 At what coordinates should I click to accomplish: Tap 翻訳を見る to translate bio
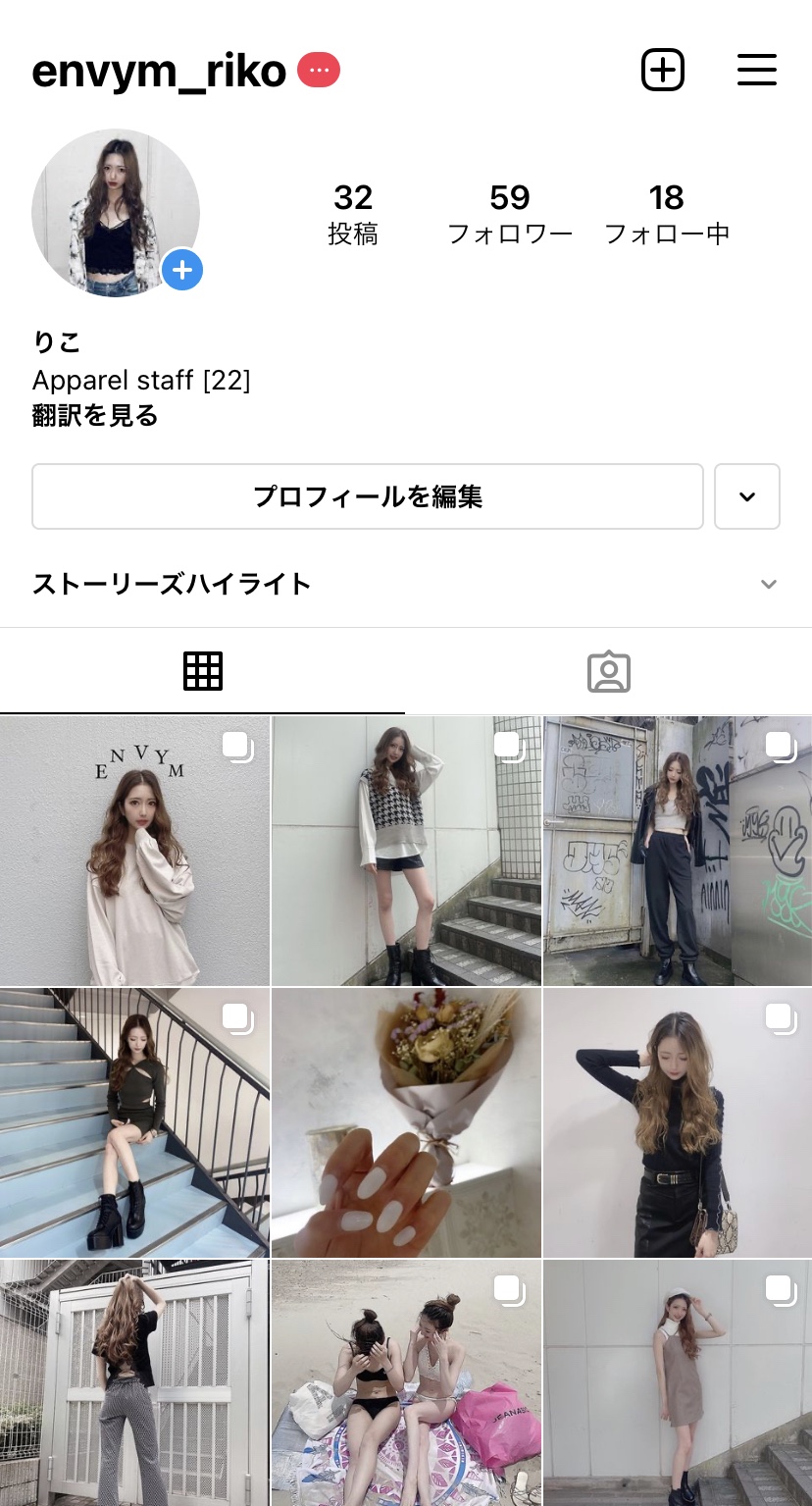(95, 416)
